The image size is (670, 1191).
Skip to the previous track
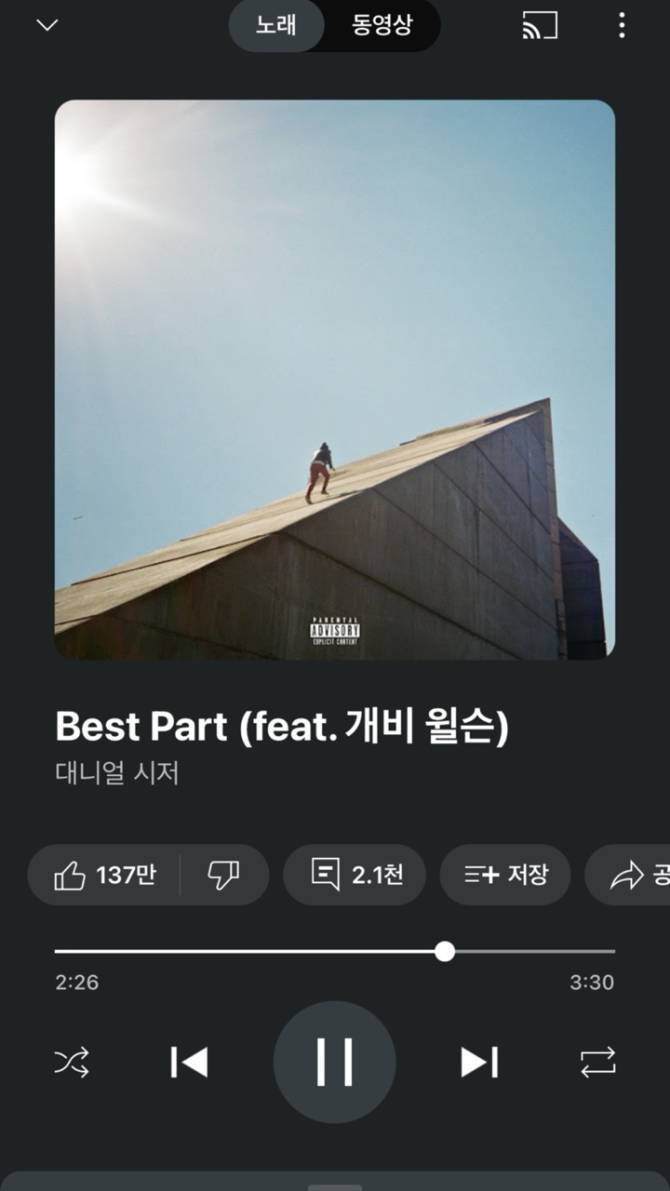(189, 1061)
